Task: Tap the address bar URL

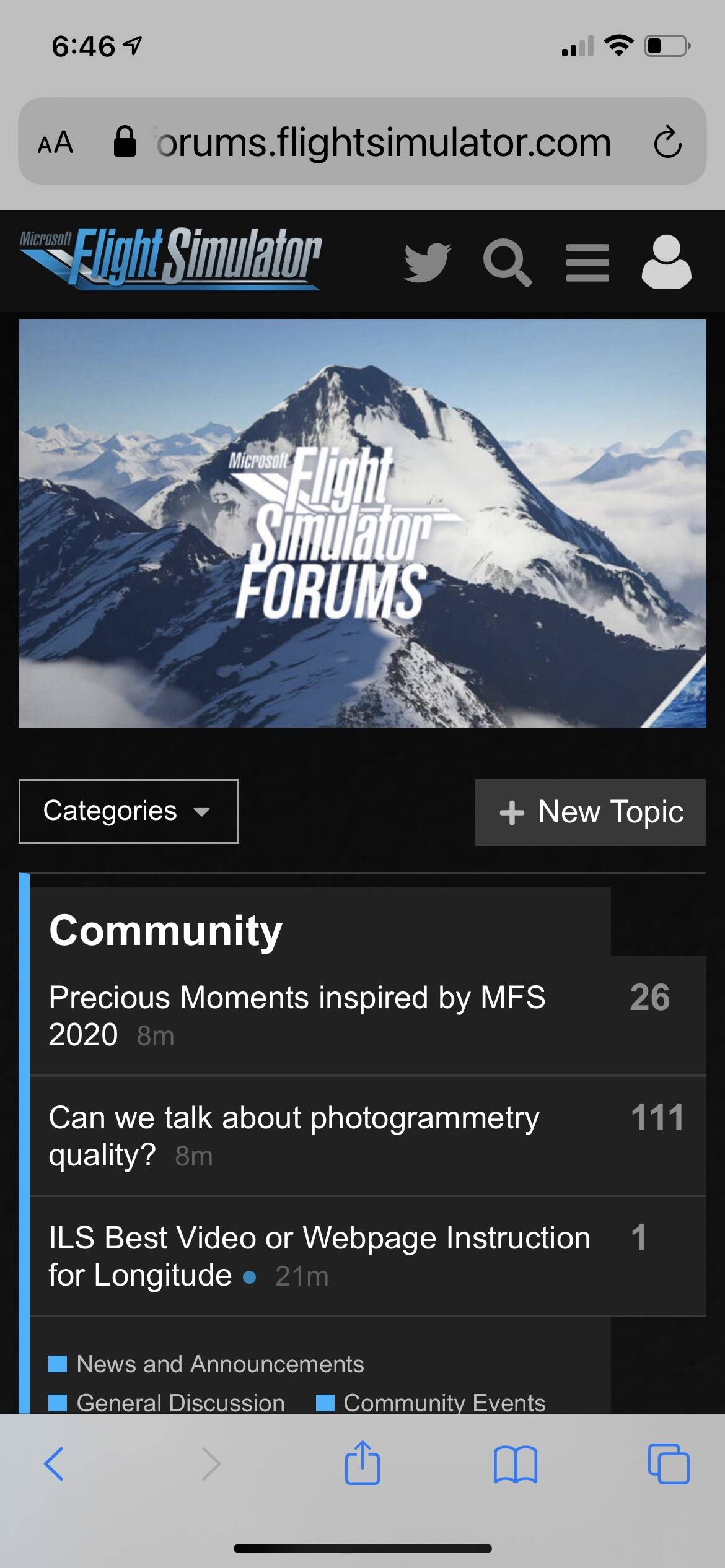Action: pyautogui.click(x=383, y=142)
